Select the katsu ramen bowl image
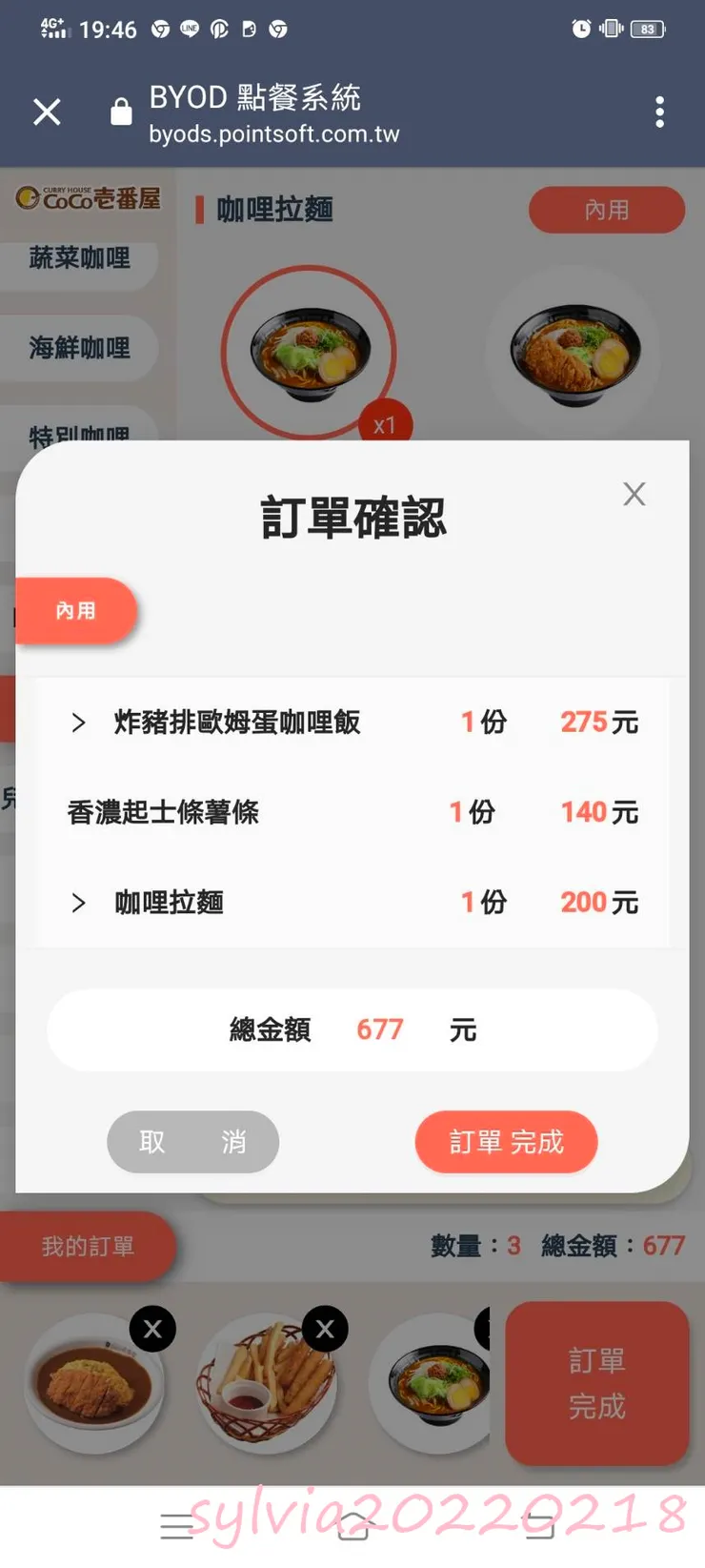705x1568 pixels. (577, 351)
